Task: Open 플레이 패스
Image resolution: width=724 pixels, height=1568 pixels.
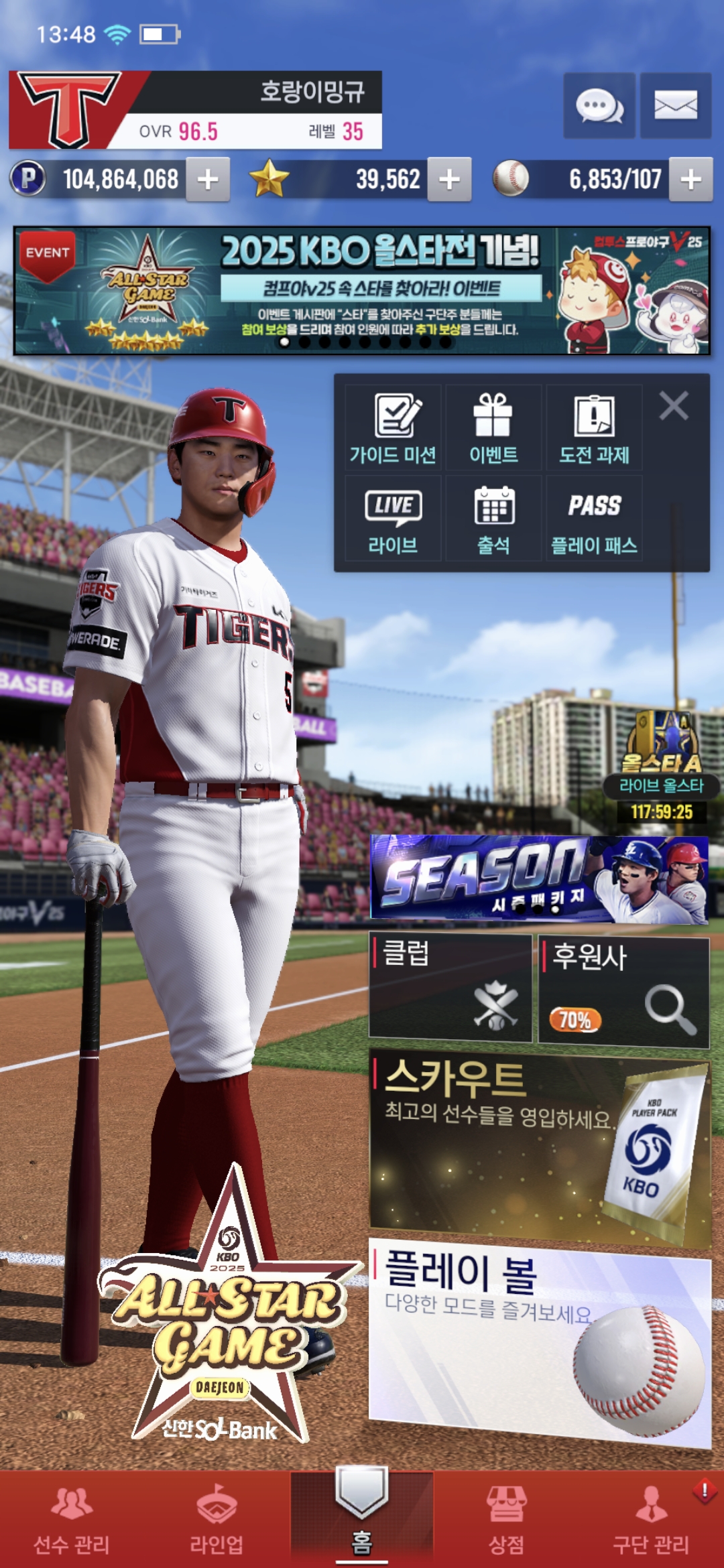Action: pos(594,518)
